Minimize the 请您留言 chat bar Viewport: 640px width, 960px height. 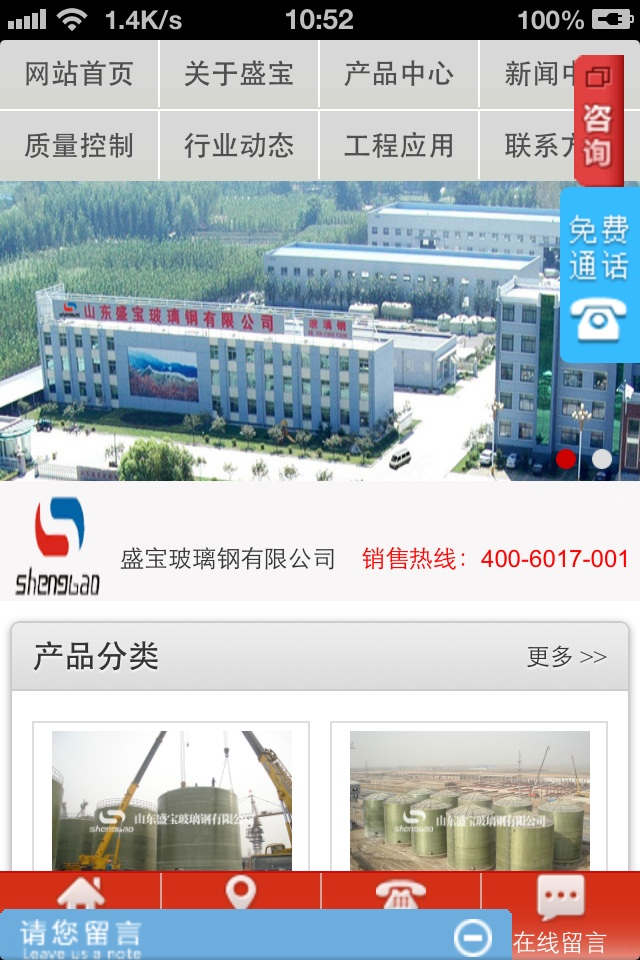click(472, 937)
